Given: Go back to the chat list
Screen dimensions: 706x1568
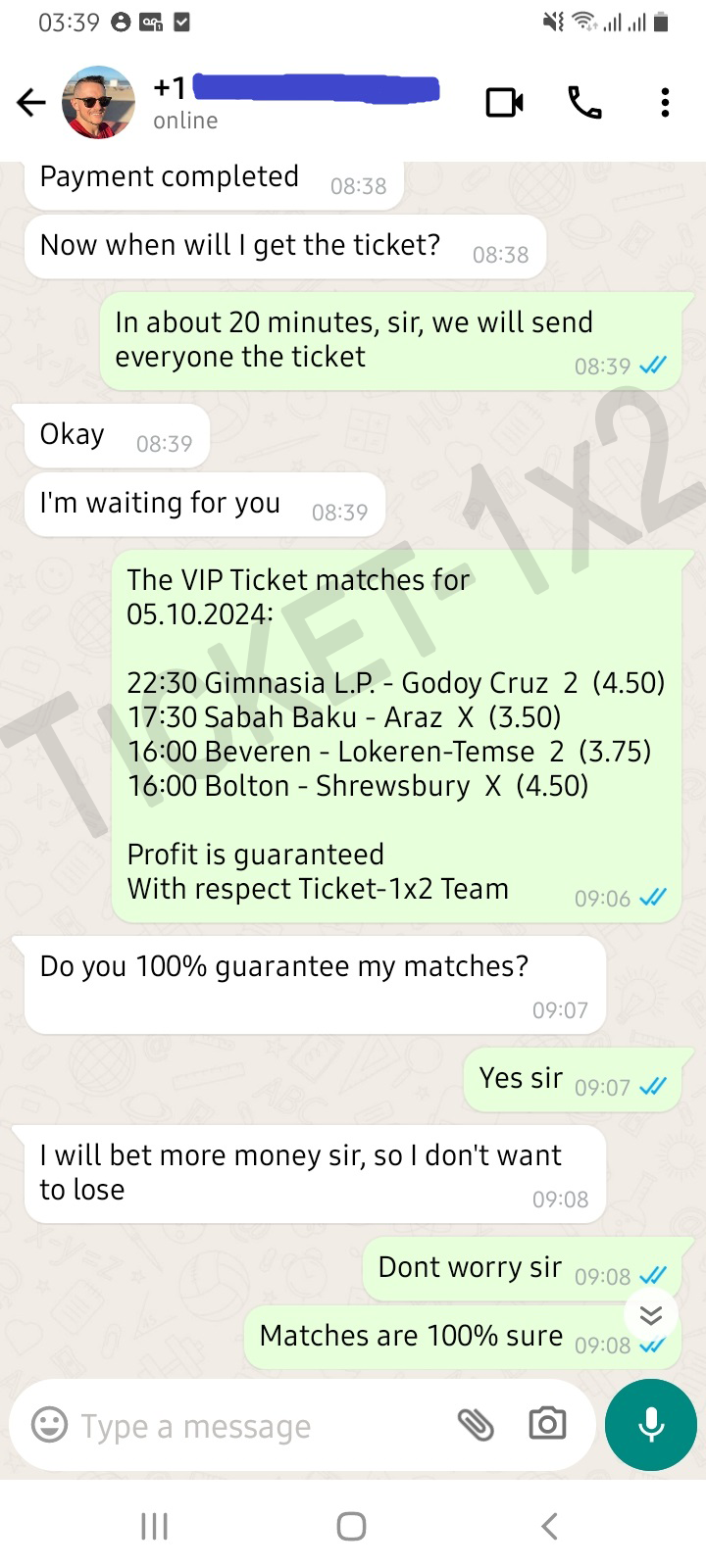Looking at the screenshot, I should [31, 102].
